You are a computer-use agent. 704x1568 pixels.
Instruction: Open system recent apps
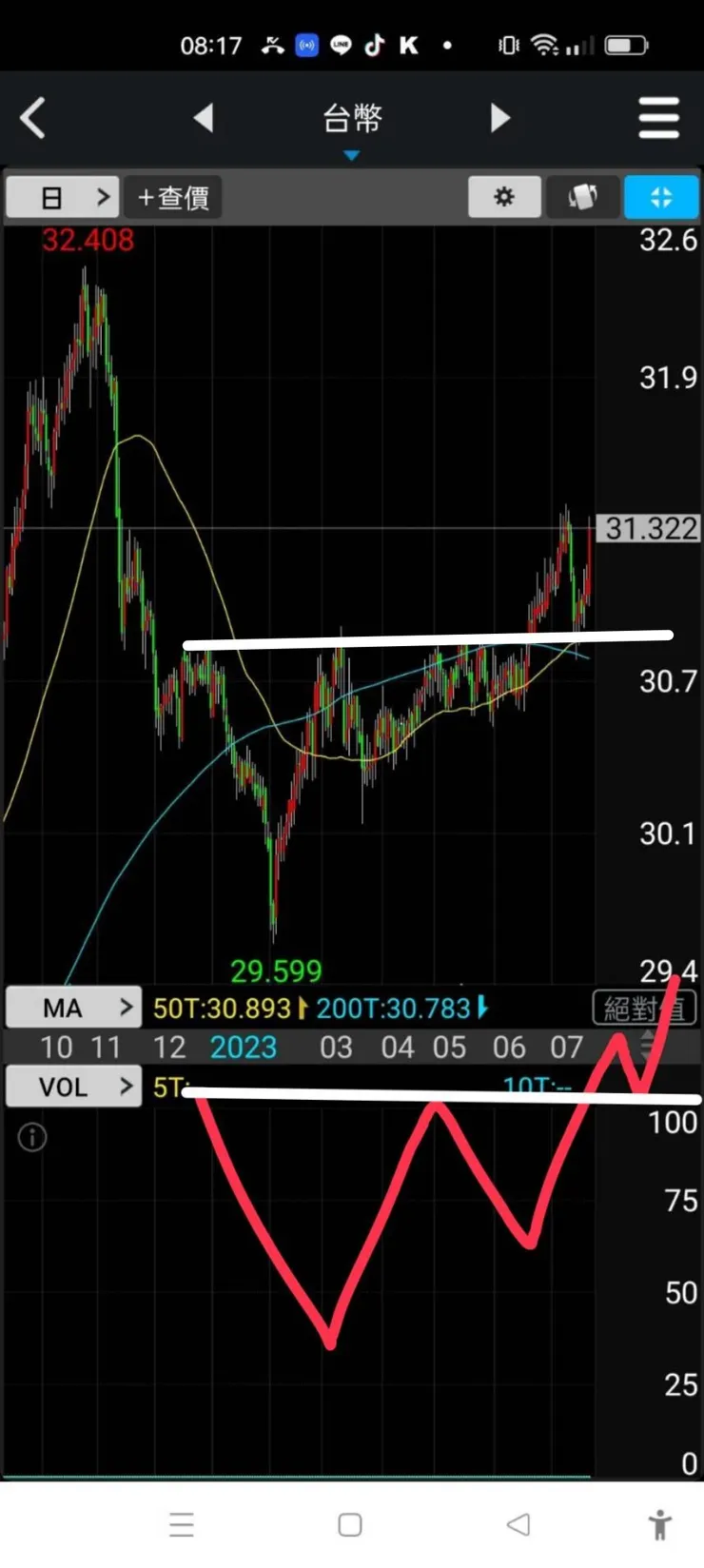coord(182,1525)
